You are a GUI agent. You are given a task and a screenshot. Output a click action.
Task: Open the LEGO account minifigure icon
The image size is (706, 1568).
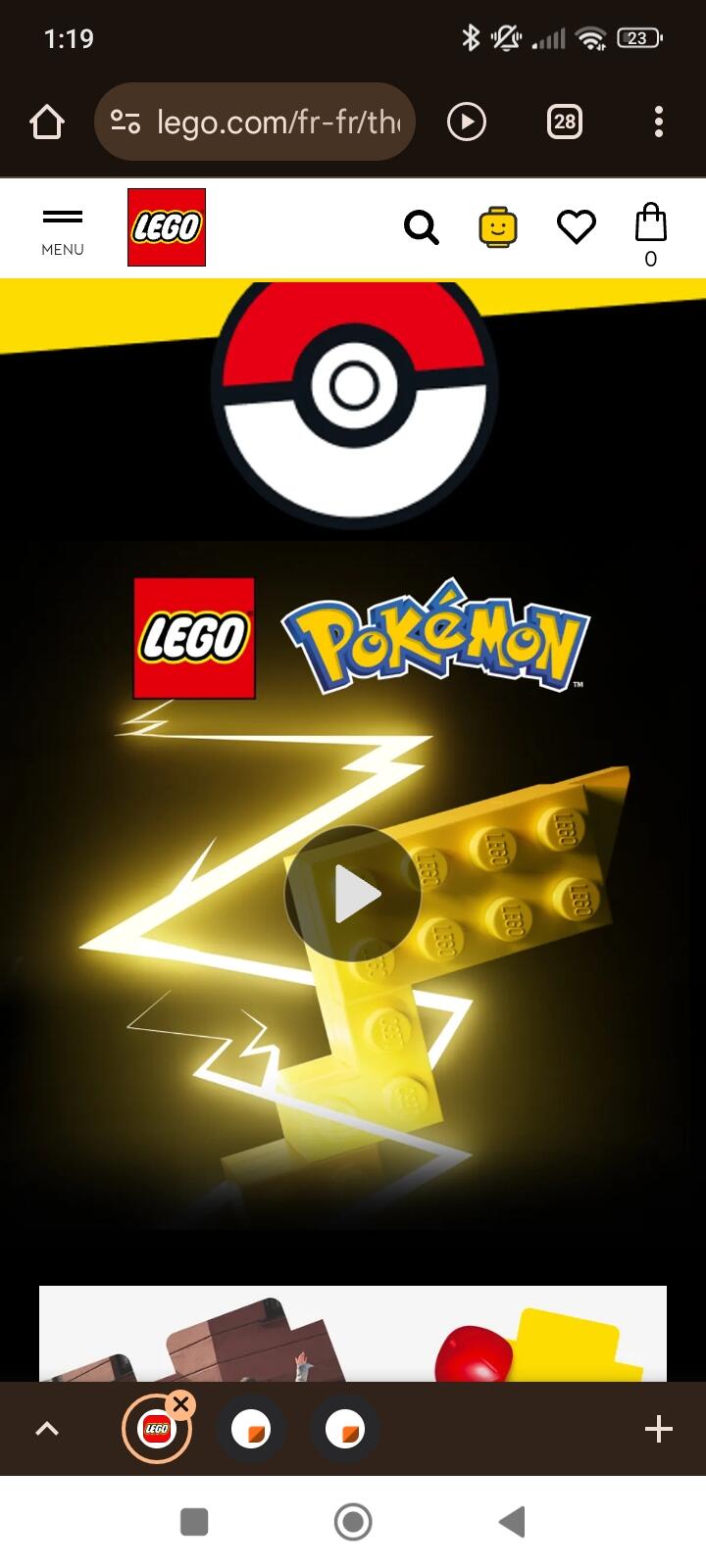click(x=498, y=227)
